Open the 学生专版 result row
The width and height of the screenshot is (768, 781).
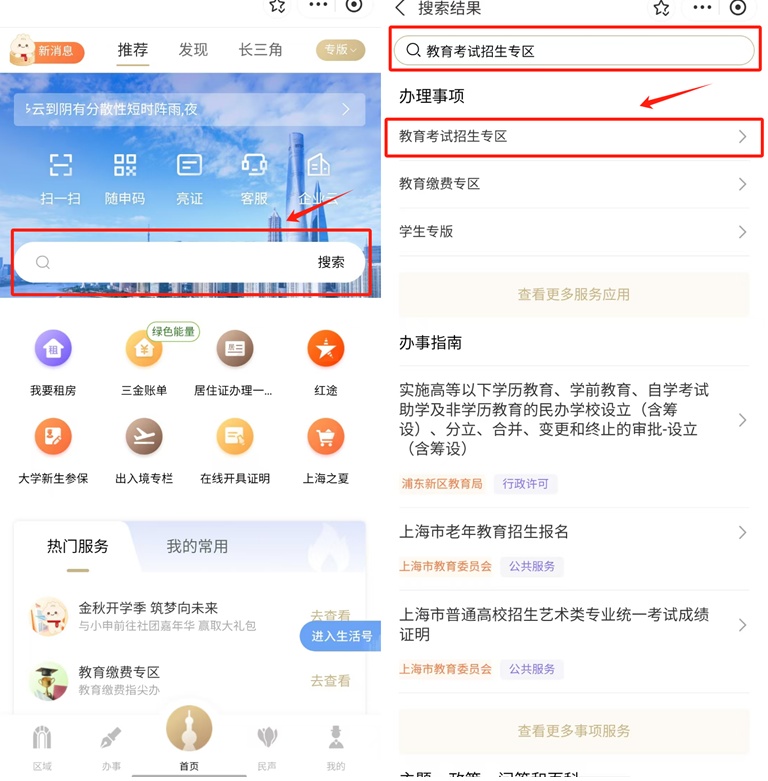click(574, 232)
